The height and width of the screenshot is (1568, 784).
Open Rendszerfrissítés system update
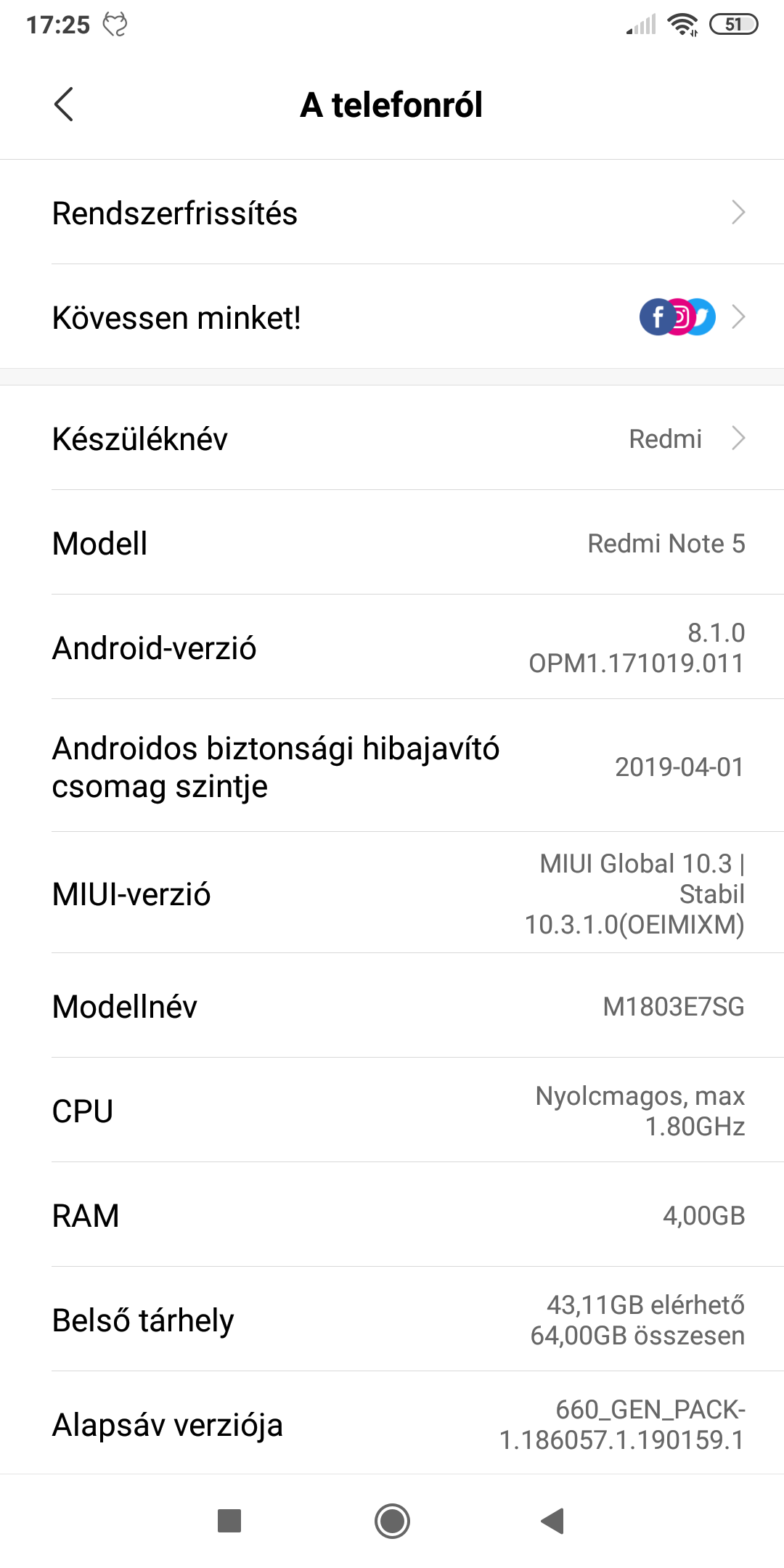pyautogui.click(x=392, y=212)
